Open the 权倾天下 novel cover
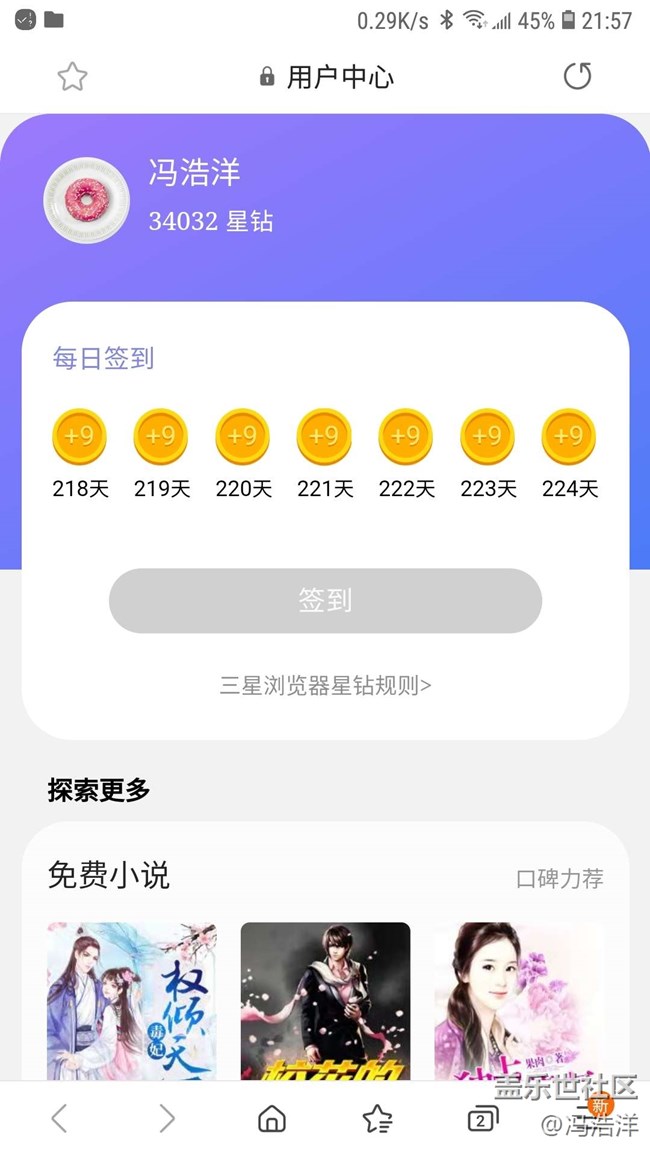The image size is (650, 1156). pyautogui.click(x=132, y=1000)
